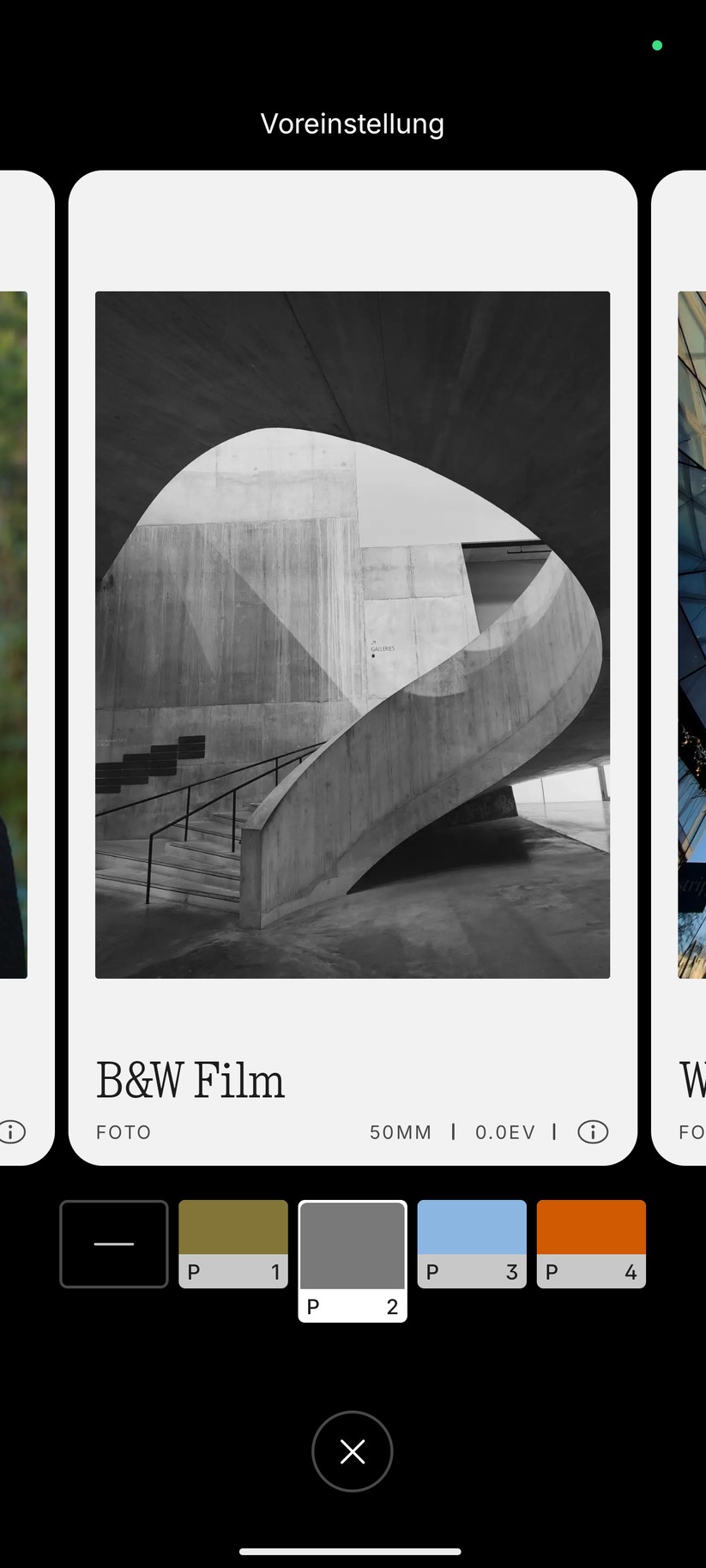Choose preset P 1 olive swatch
This screenshot has width=706, height=1568.
(x=233, y=1244)
